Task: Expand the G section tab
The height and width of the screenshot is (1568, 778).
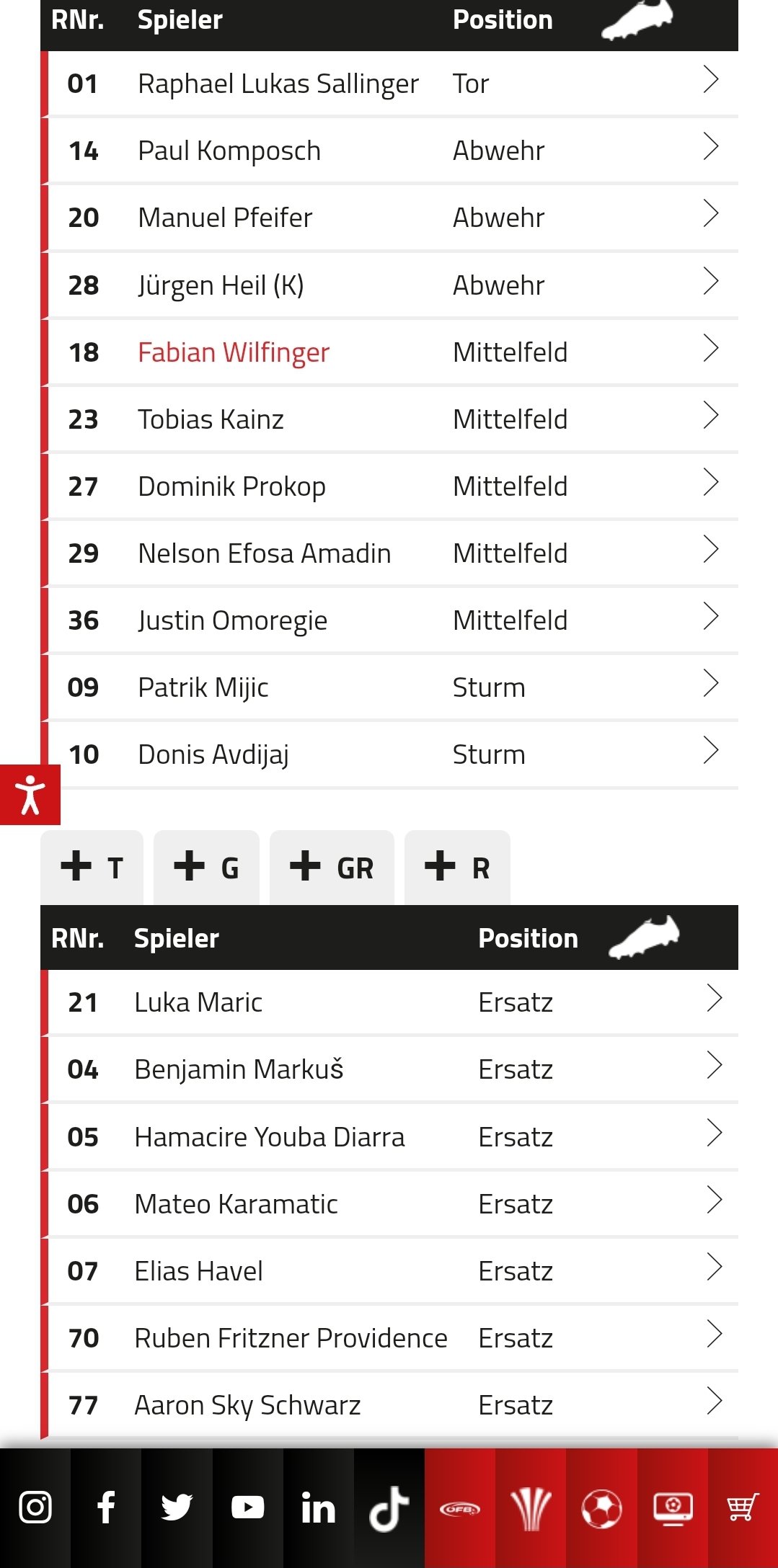Action: coord(206,868)
